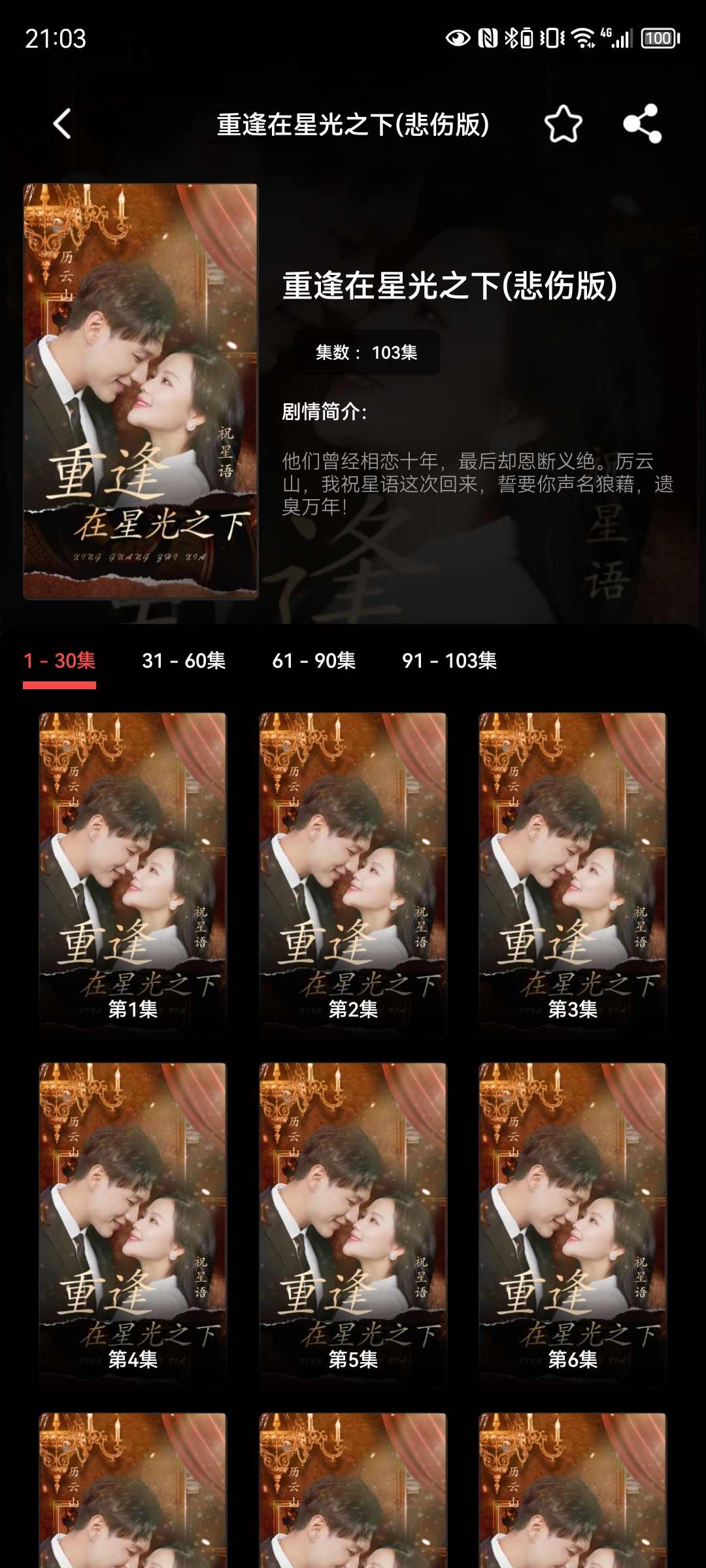Go back using the top-left arrow

pos(62,123)
